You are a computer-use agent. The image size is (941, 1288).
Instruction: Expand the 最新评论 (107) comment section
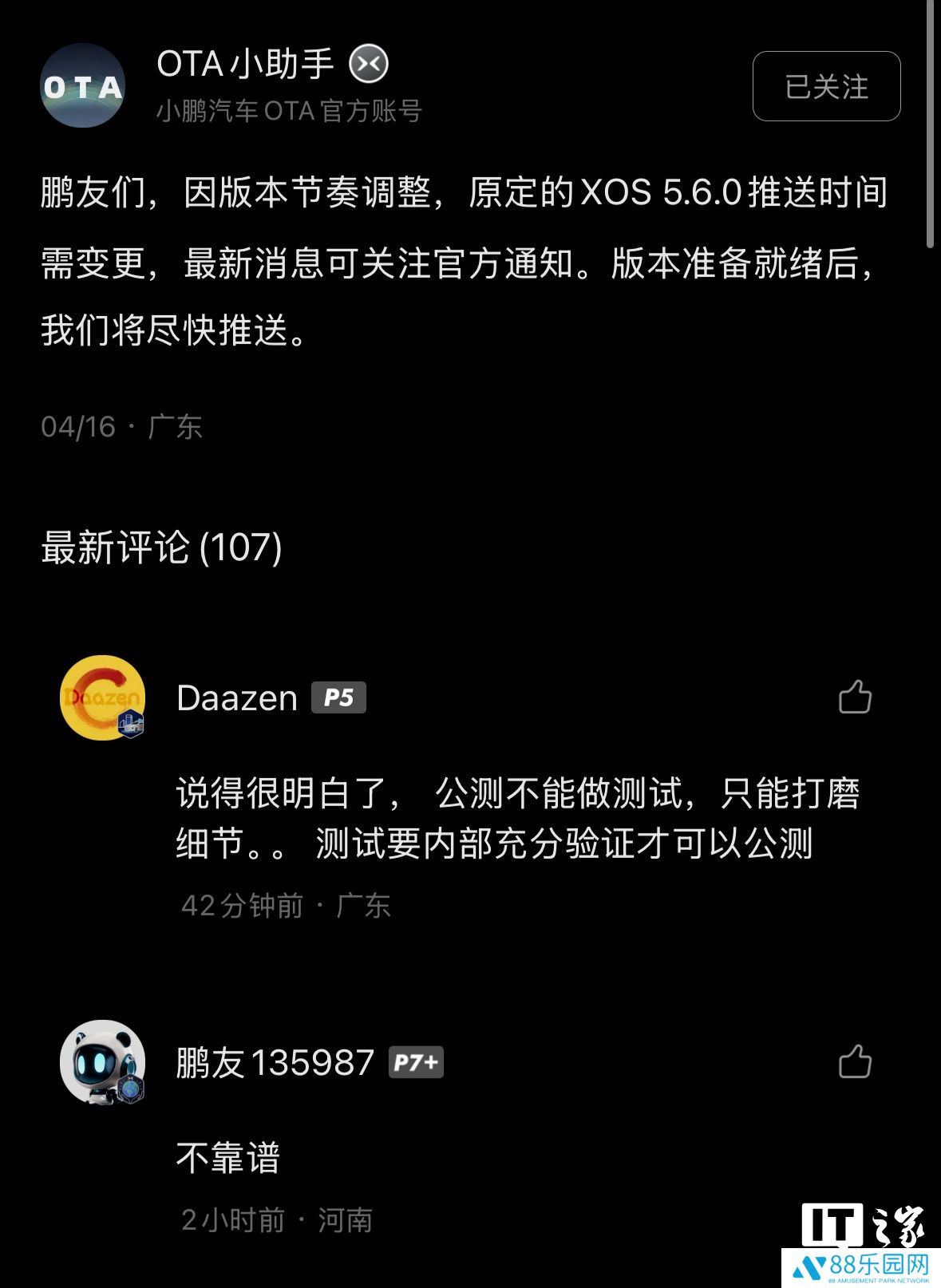(158, 547)
